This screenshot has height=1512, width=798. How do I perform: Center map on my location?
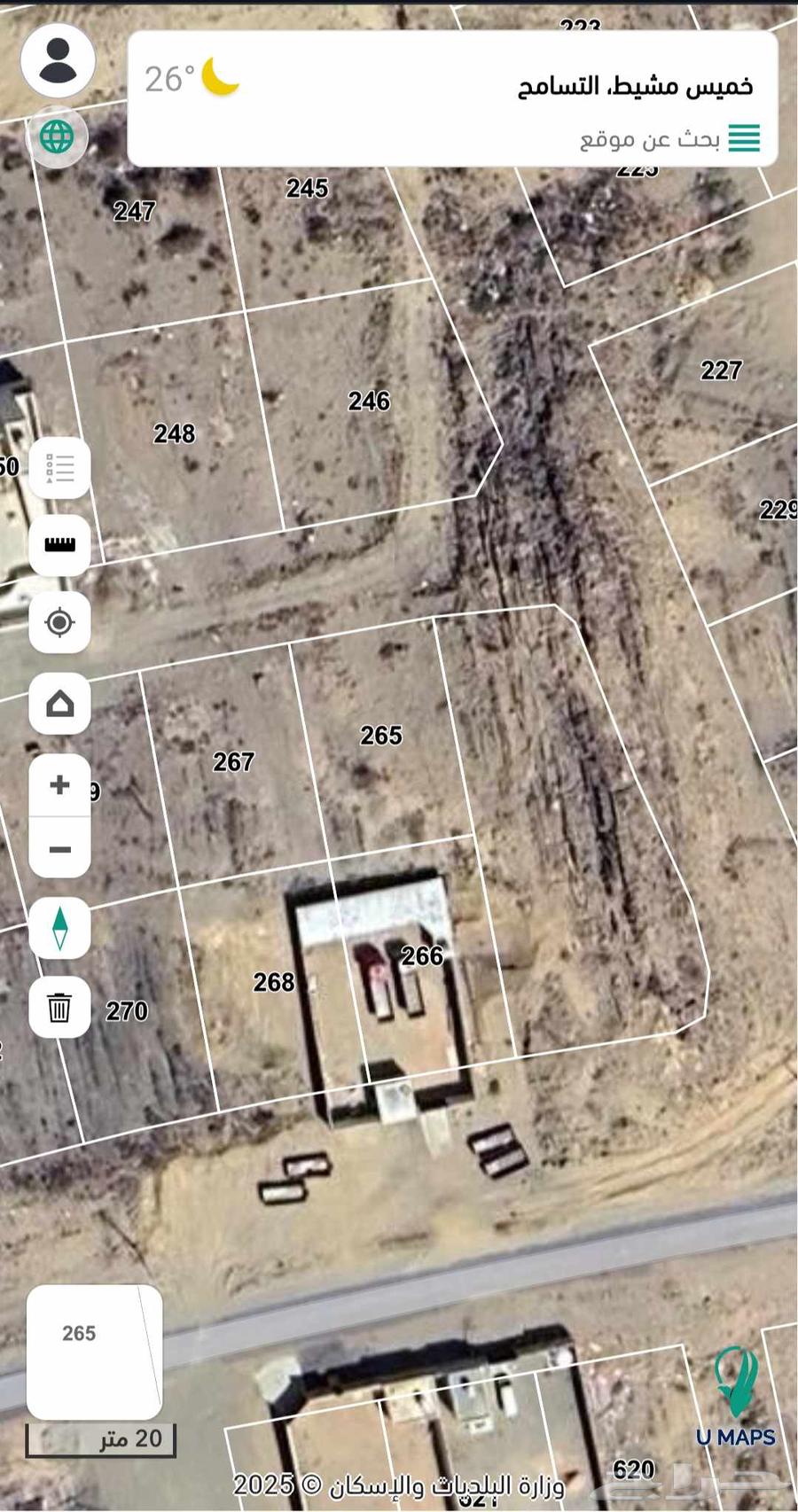[59, 623]
